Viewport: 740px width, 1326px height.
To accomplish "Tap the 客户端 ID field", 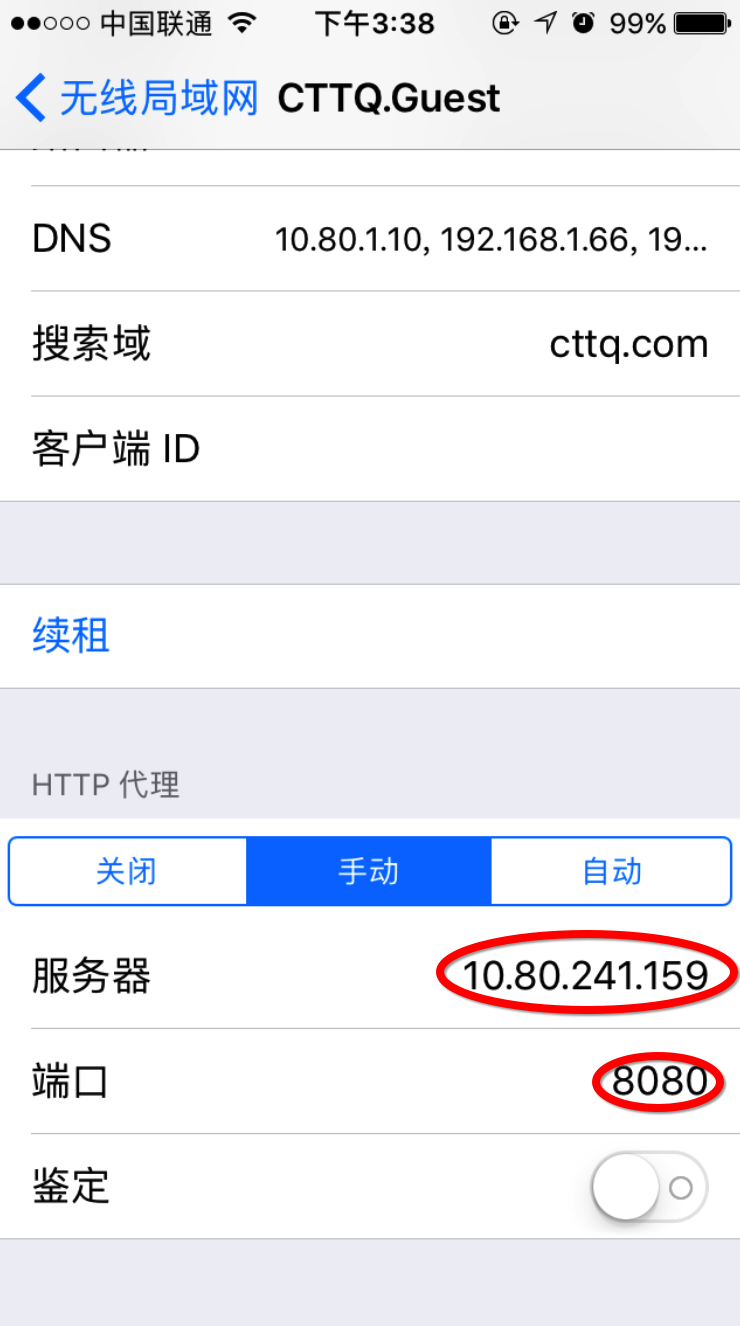I will (x=450, y=449).
